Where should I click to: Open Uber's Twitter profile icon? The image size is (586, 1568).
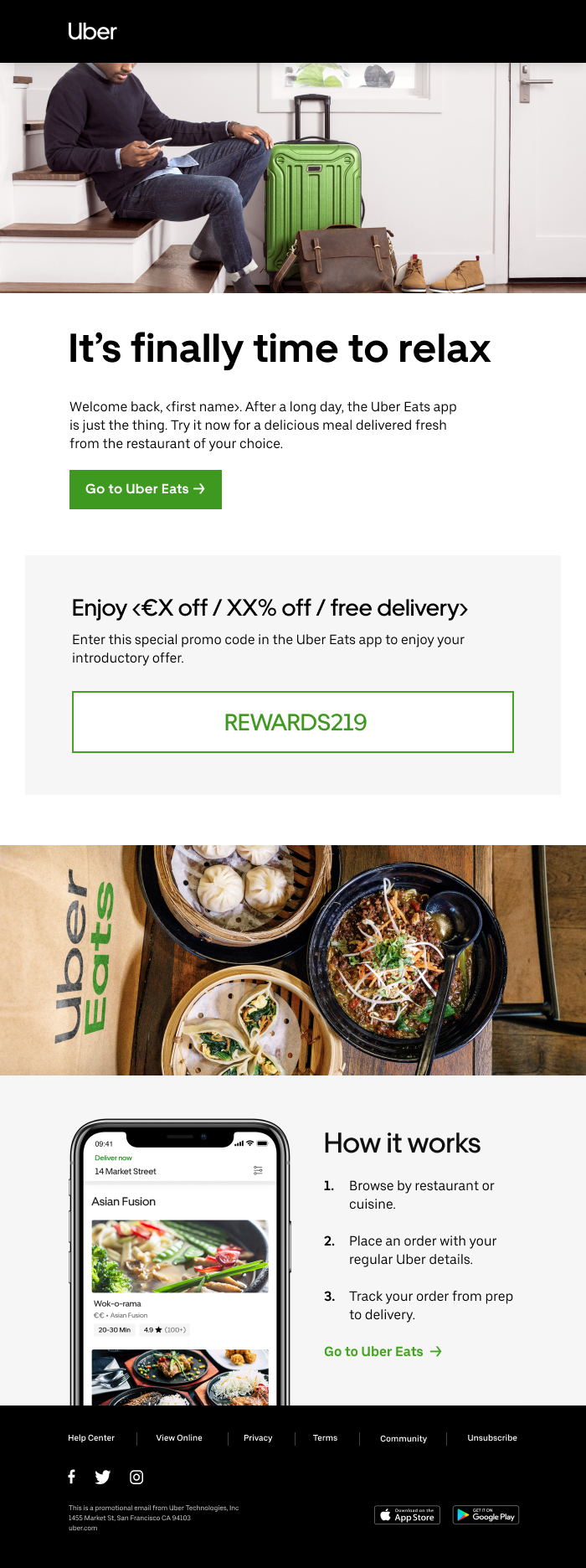point(103,1477)
